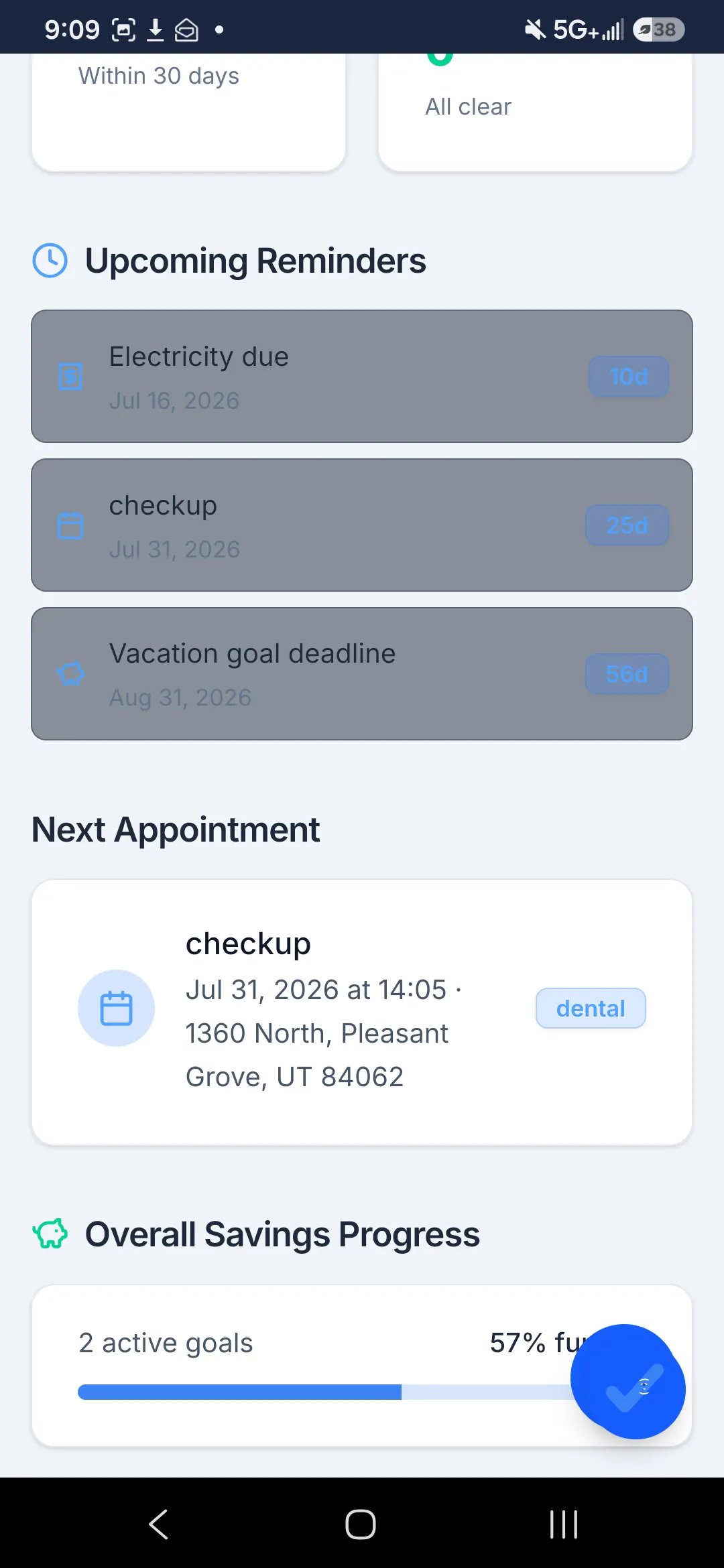
Task: Open the checkup reminder dated Jul 31
Action: point(362,525)
